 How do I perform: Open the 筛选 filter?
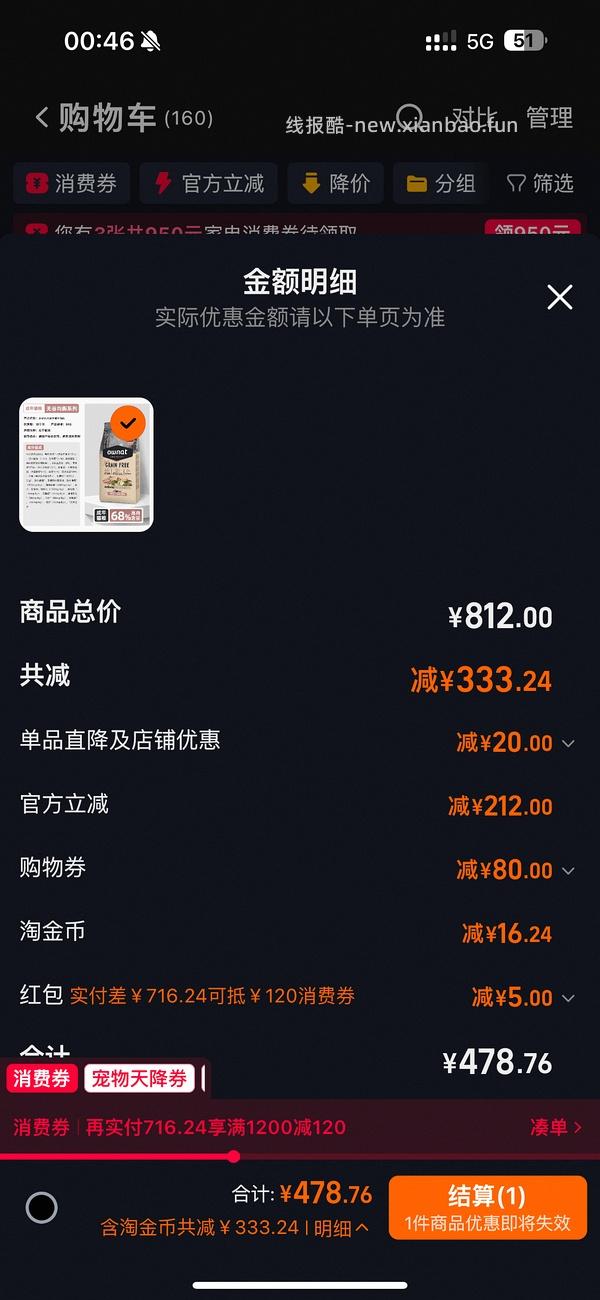(540, 183)
